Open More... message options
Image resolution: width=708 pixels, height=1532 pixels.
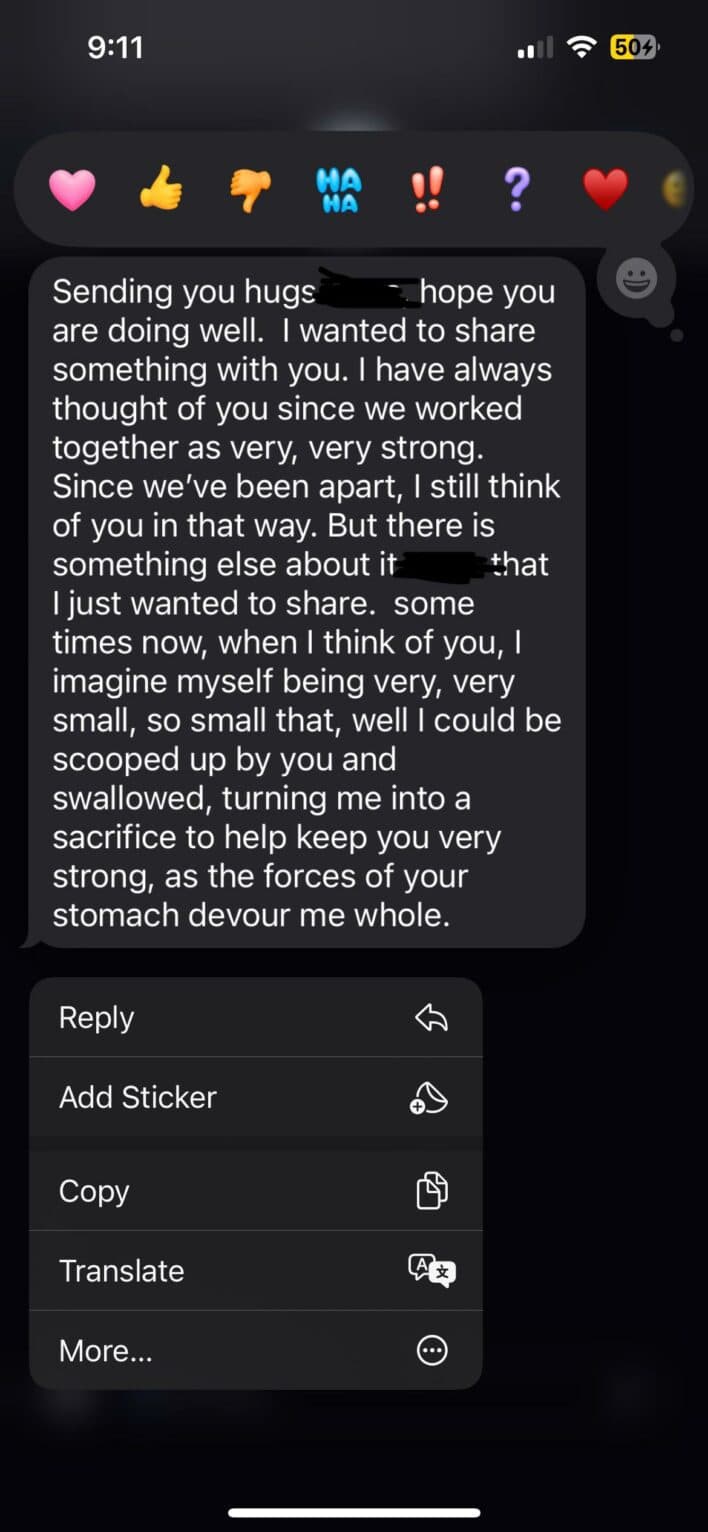pyautogui.click(x=255, y=1351)
